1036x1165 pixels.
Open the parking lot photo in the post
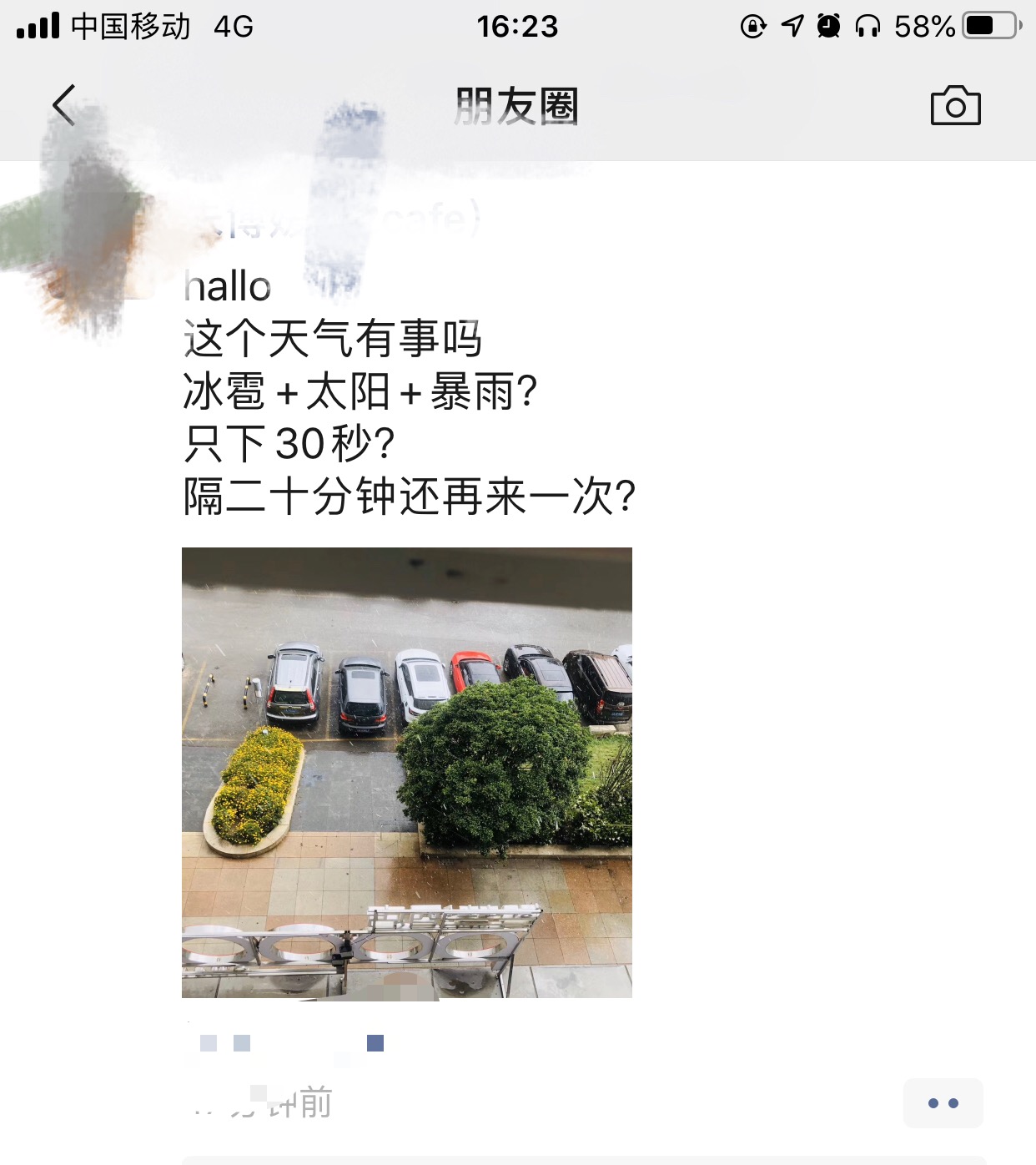coord(406,772)
